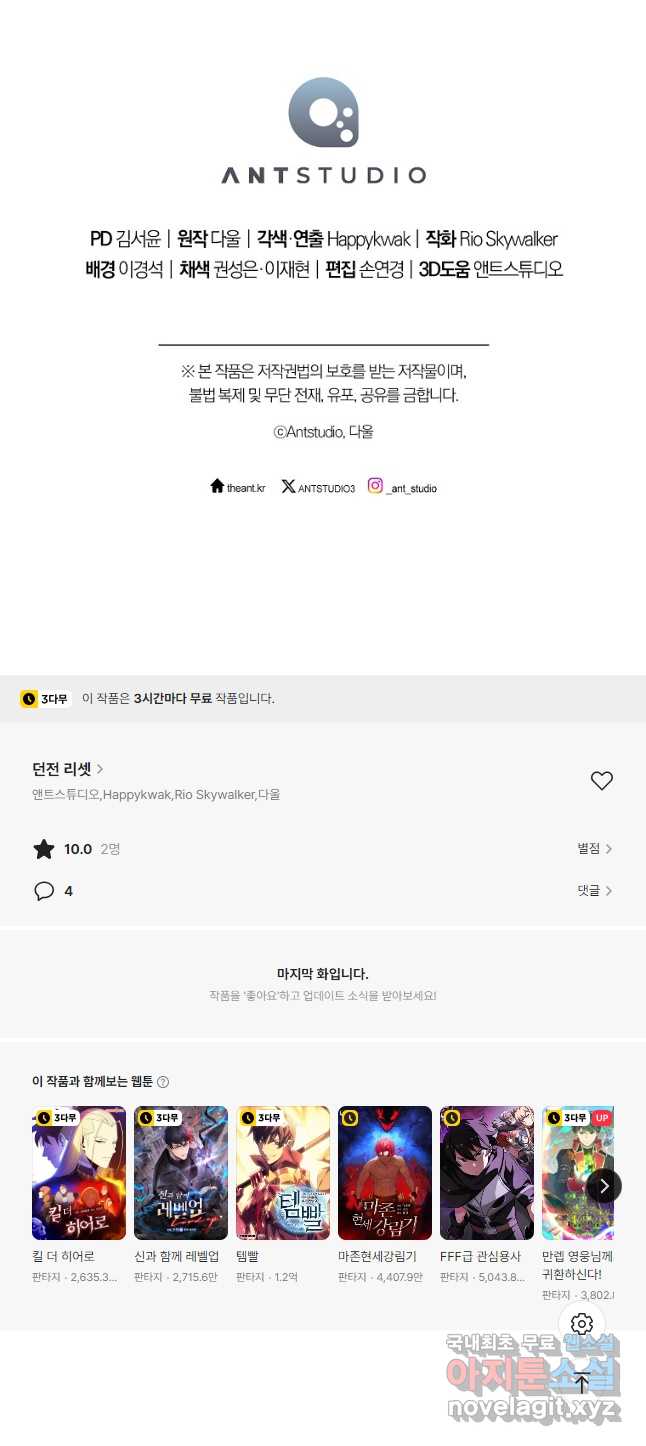Like this webtoon with the heart icon
The height and width of the screenshot is (1446, 646).
click(601, 781)
